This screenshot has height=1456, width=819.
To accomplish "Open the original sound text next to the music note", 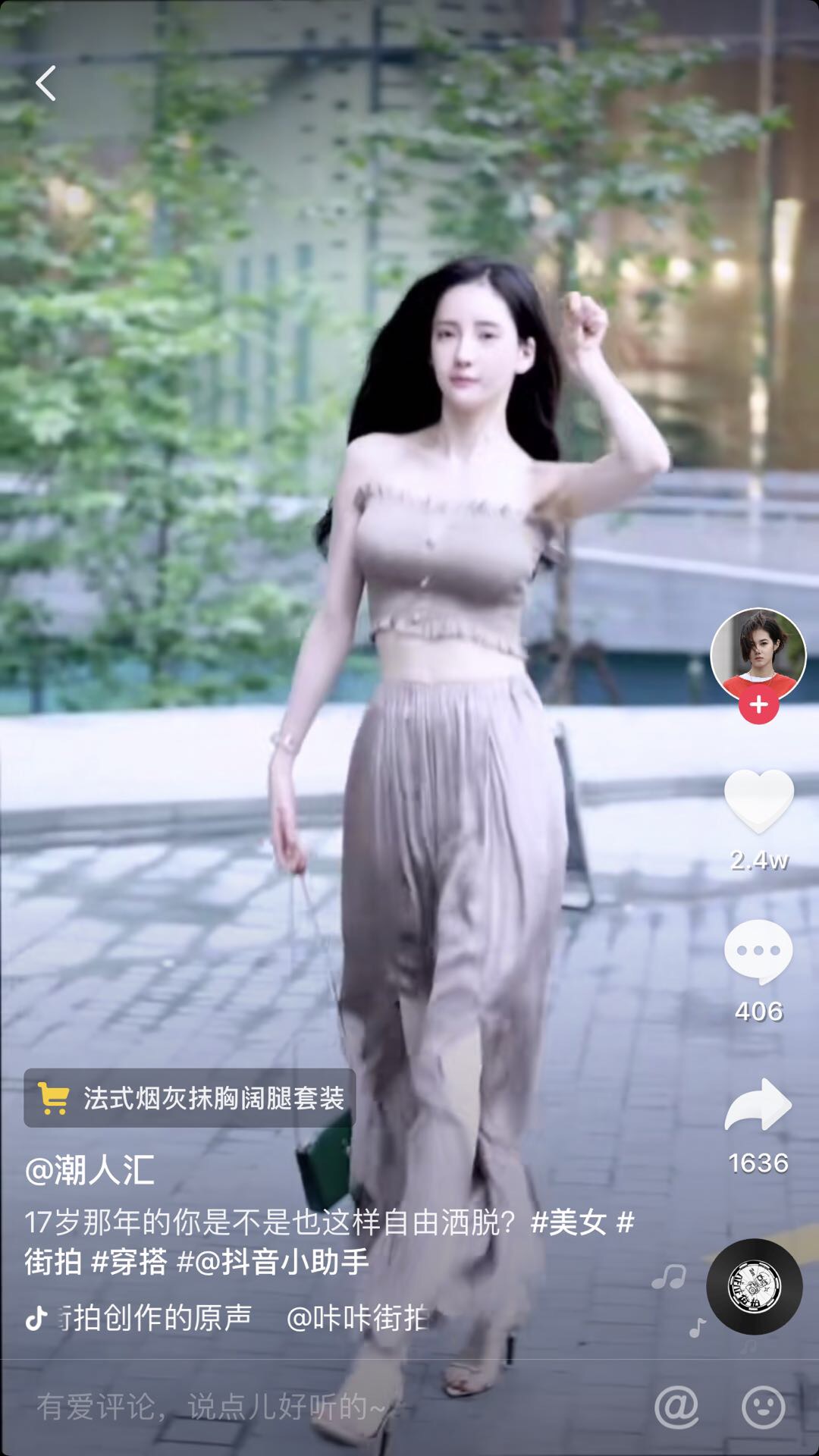I will pyautogui.click(x=155, y=1318).
